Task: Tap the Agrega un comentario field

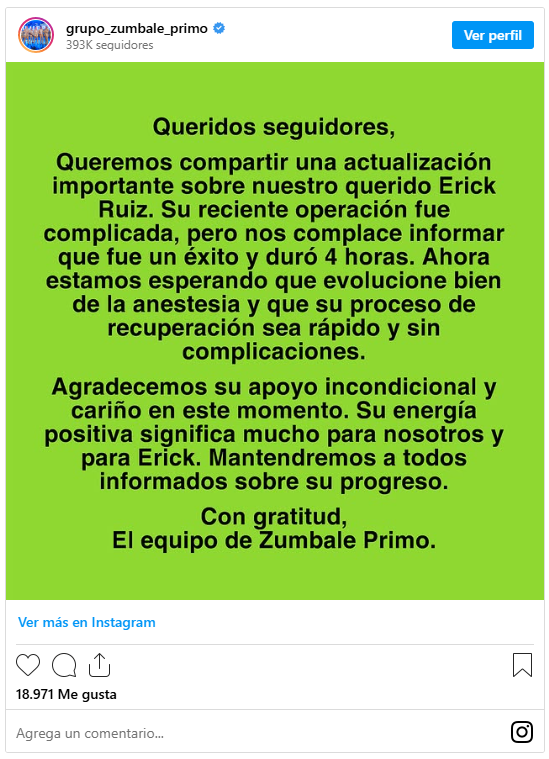Action: (x=257, y=733)
